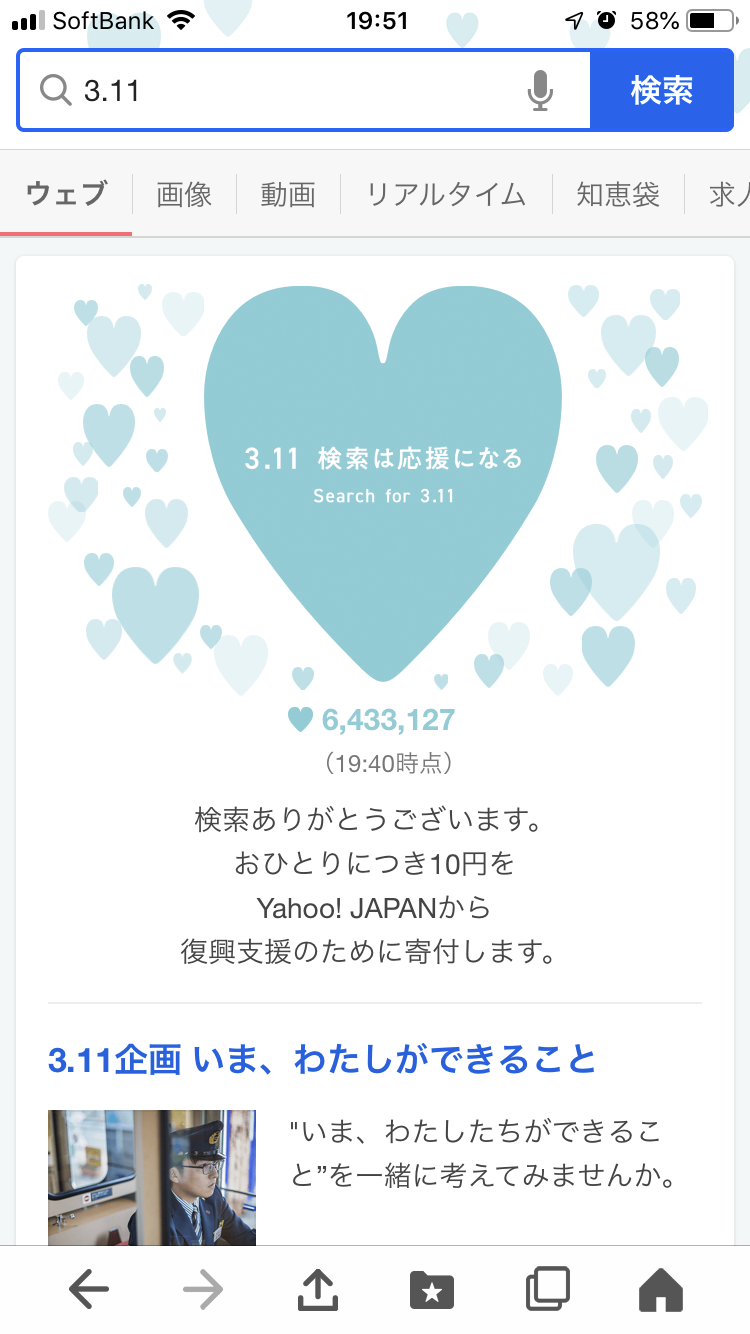Open the bookmarks folder icon
The width and height of the screenshot is (750, 1334).
pyautogui.click(x=432, y=1290)
